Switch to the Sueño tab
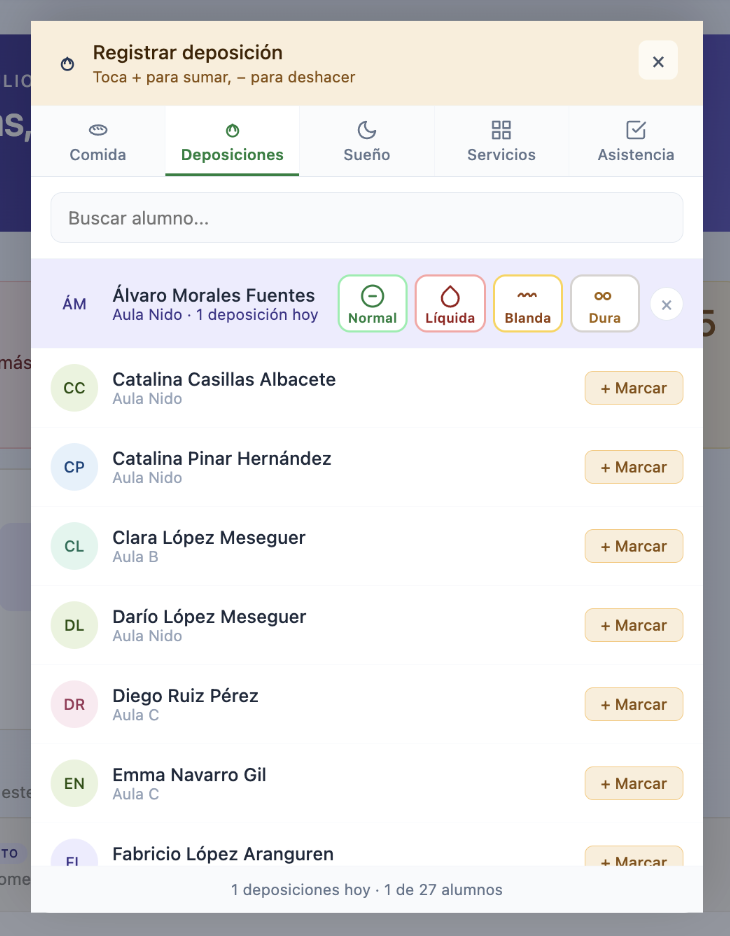The height and width of the screenshot is (936, 730). (366, 141)
